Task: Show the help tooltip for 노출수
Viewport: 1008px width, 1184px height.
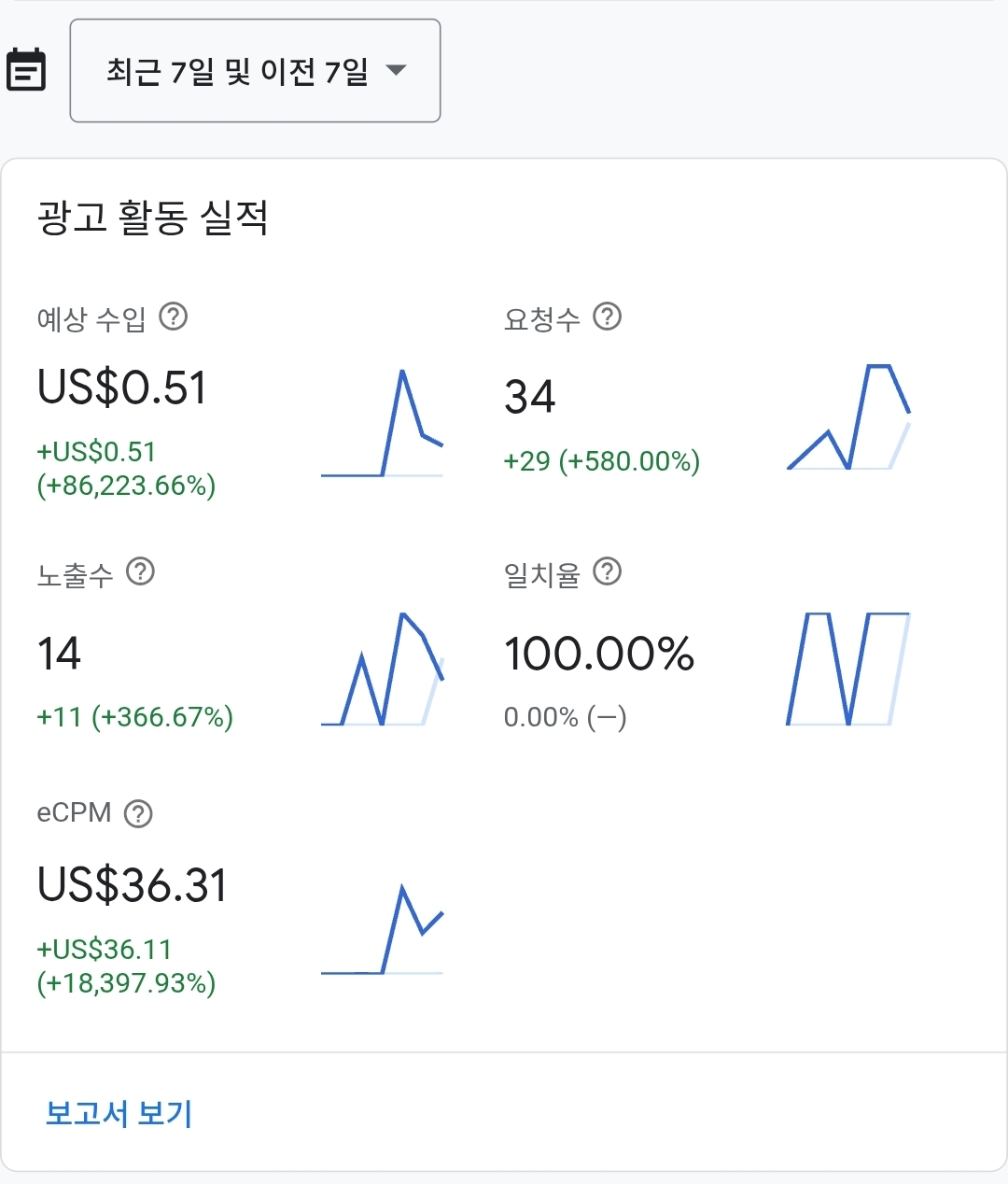Action: 140,571
